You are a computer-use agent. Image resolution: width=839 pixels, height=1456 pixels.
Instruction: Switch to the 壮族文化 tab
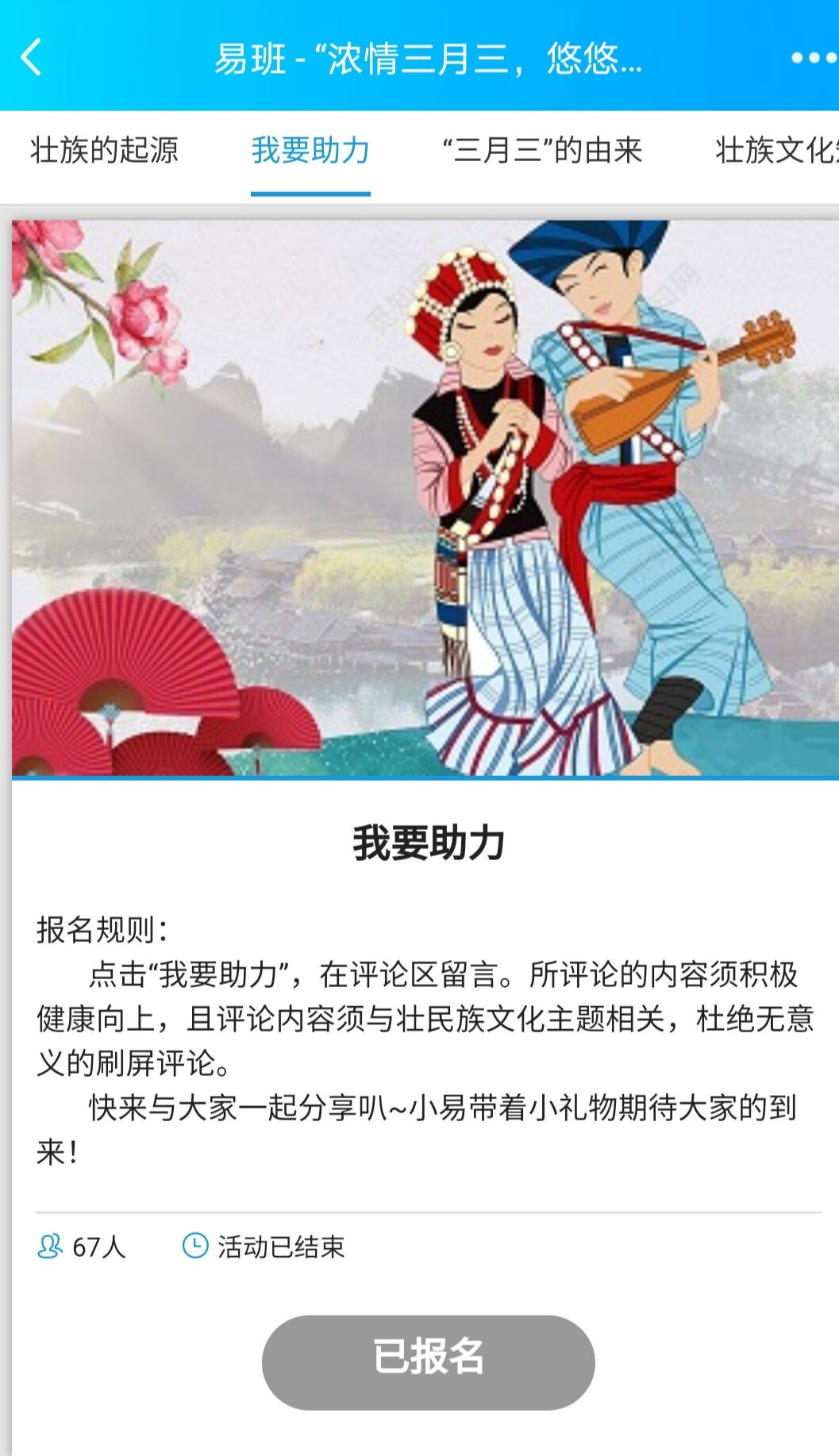776,150
